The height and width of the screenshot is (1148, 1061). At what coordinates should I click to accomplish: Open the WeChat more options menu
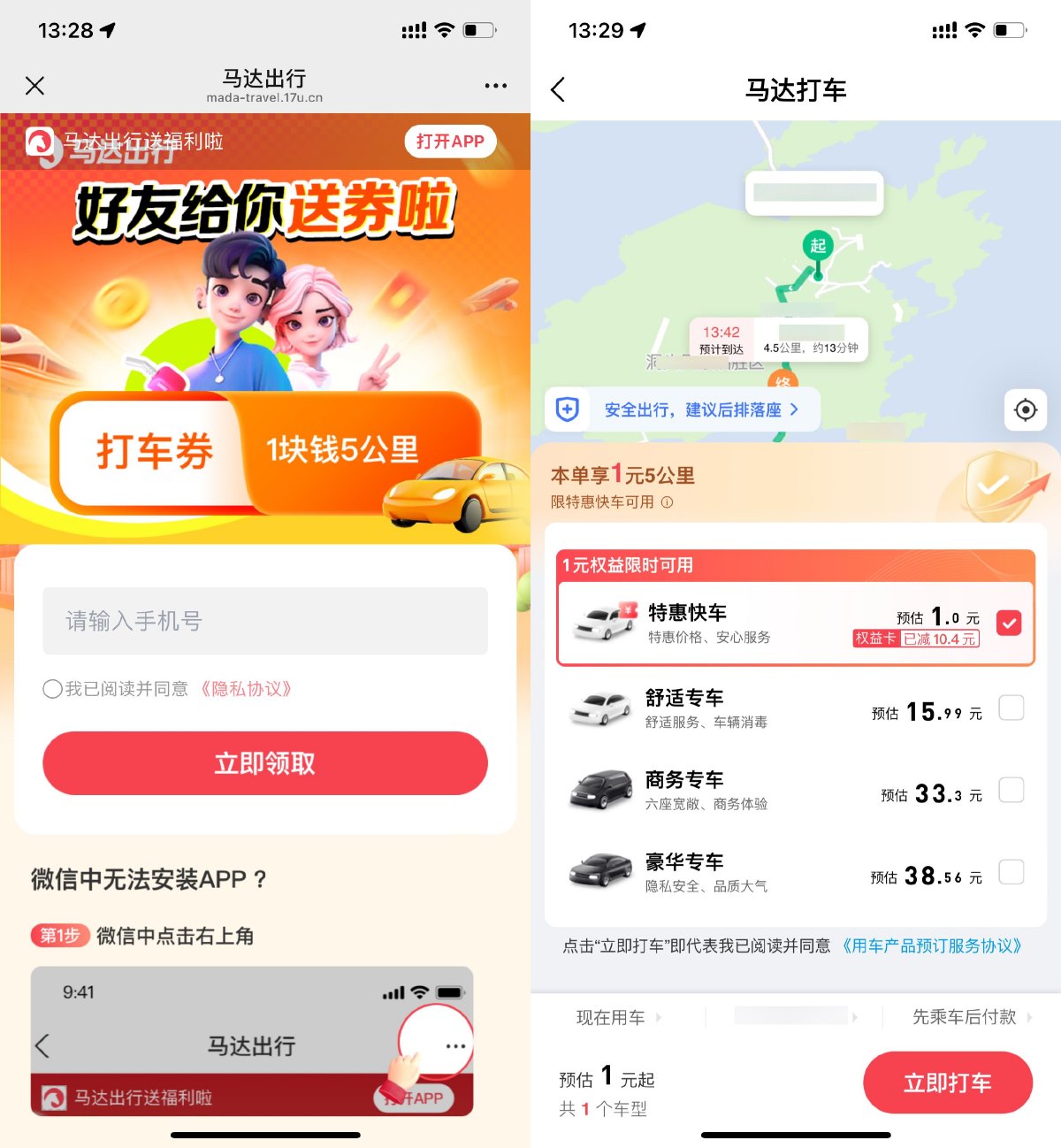pos(496,86)
